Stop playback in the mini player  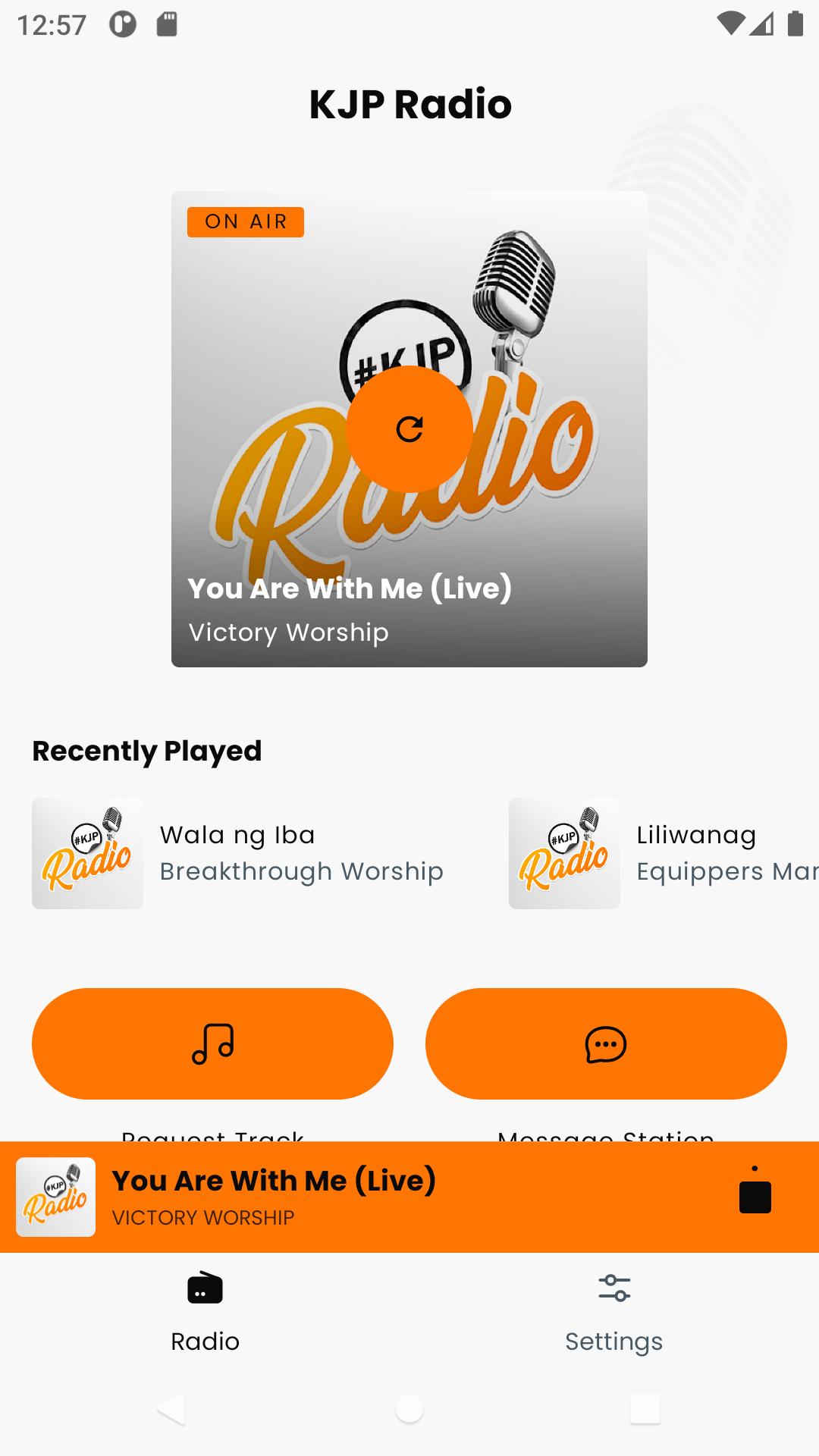(x=755, y=1197)
